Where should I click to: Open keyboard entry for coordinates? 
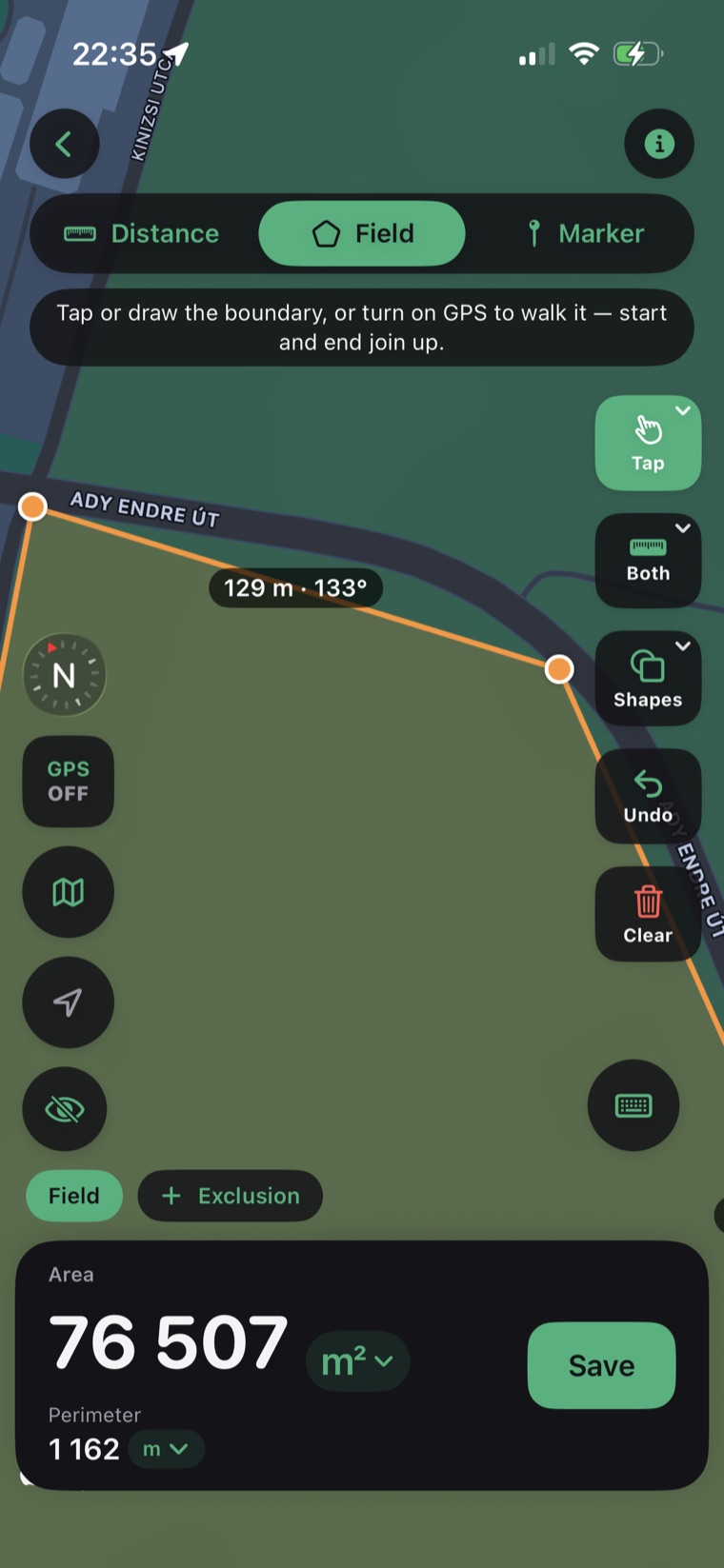pos(633,1105)
